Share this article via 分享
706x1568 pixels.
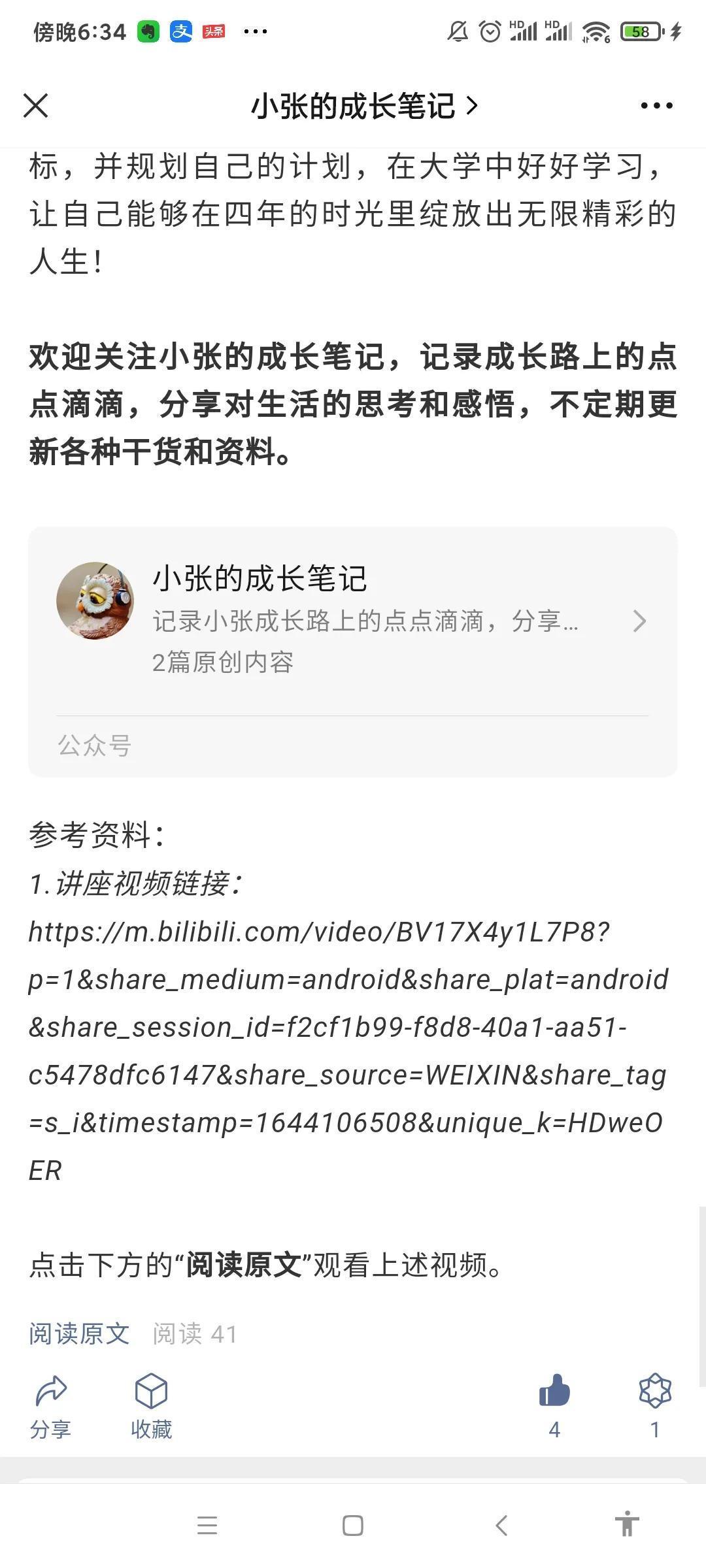(51, 1407)
